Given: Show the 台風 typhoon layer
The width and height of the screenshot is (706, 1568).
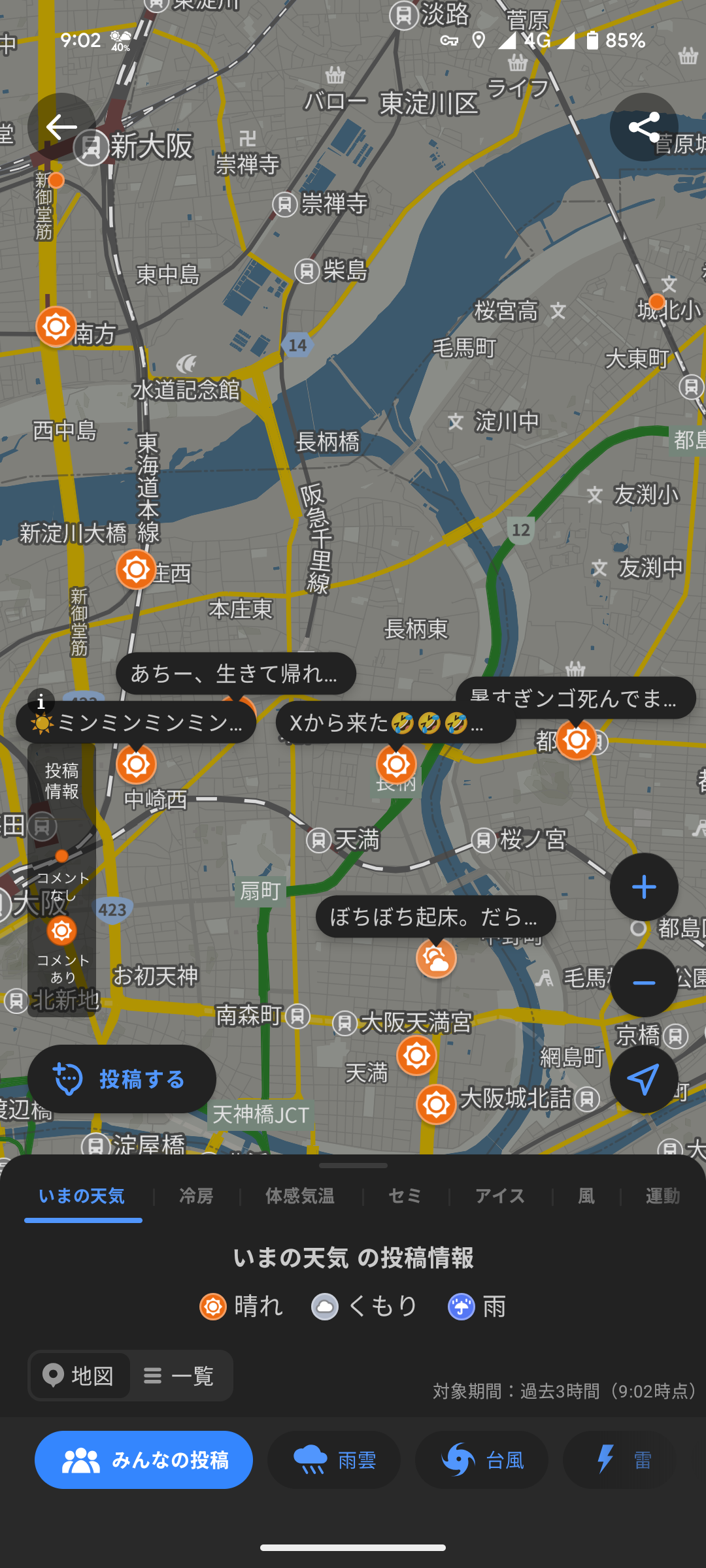Looking at the screenshot, I should tap(482, 1460).
